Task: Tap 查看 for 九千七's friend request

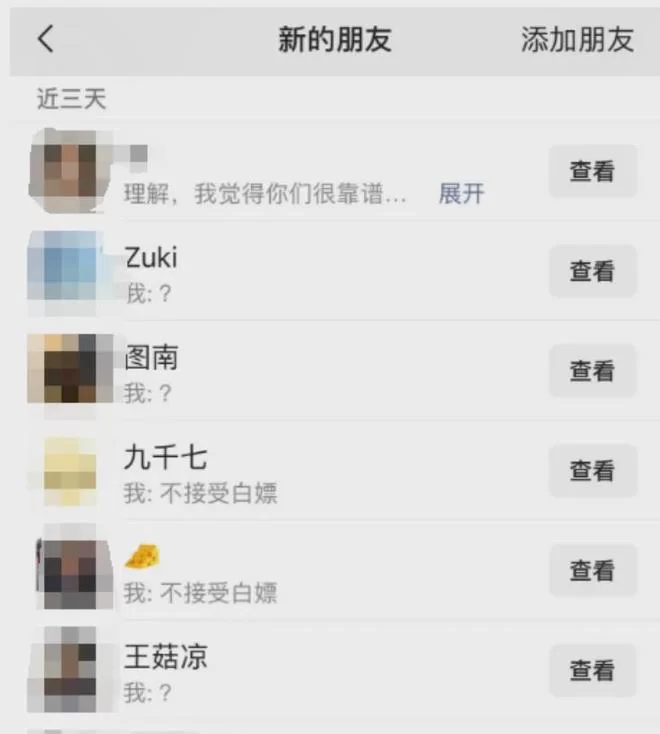Action: coord(592,471)
